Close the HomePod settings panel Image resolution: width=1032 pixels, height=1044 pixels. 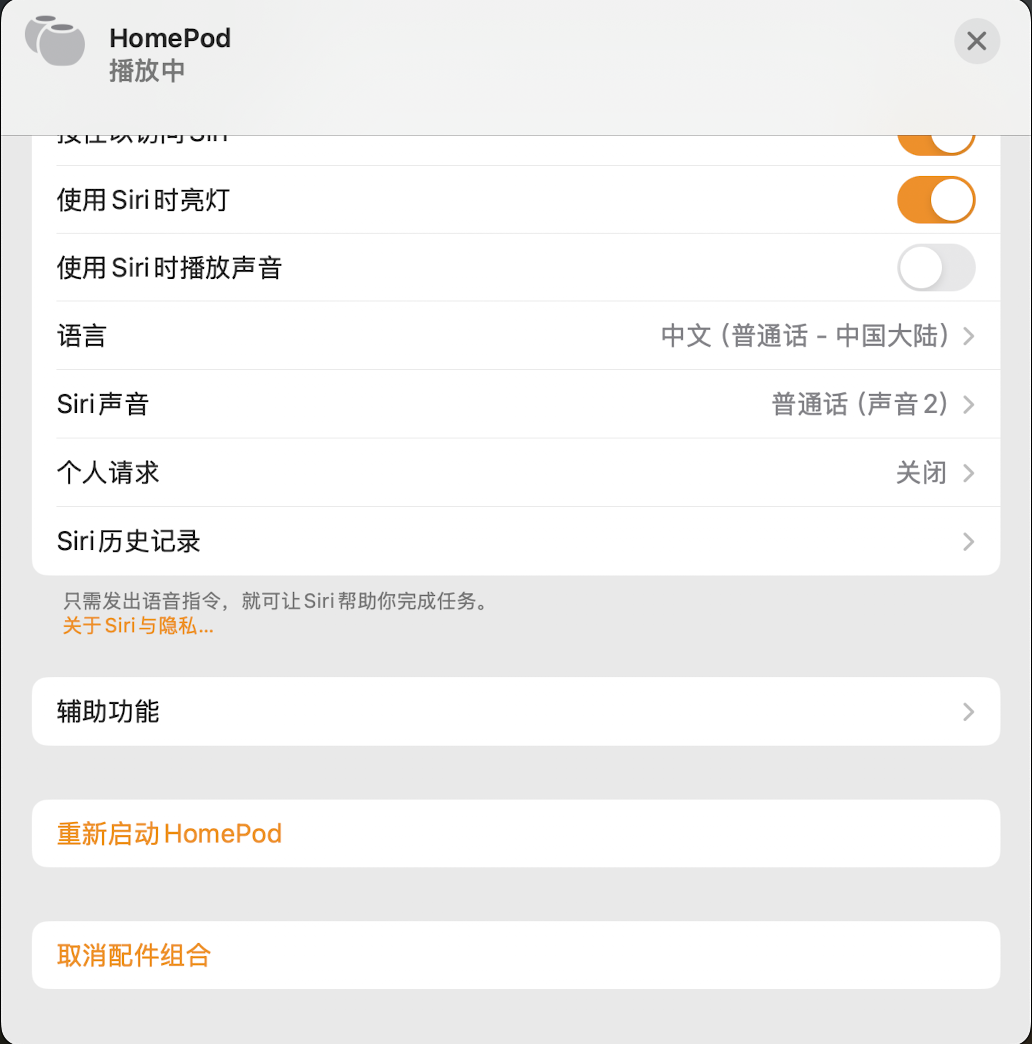(976, 41)
